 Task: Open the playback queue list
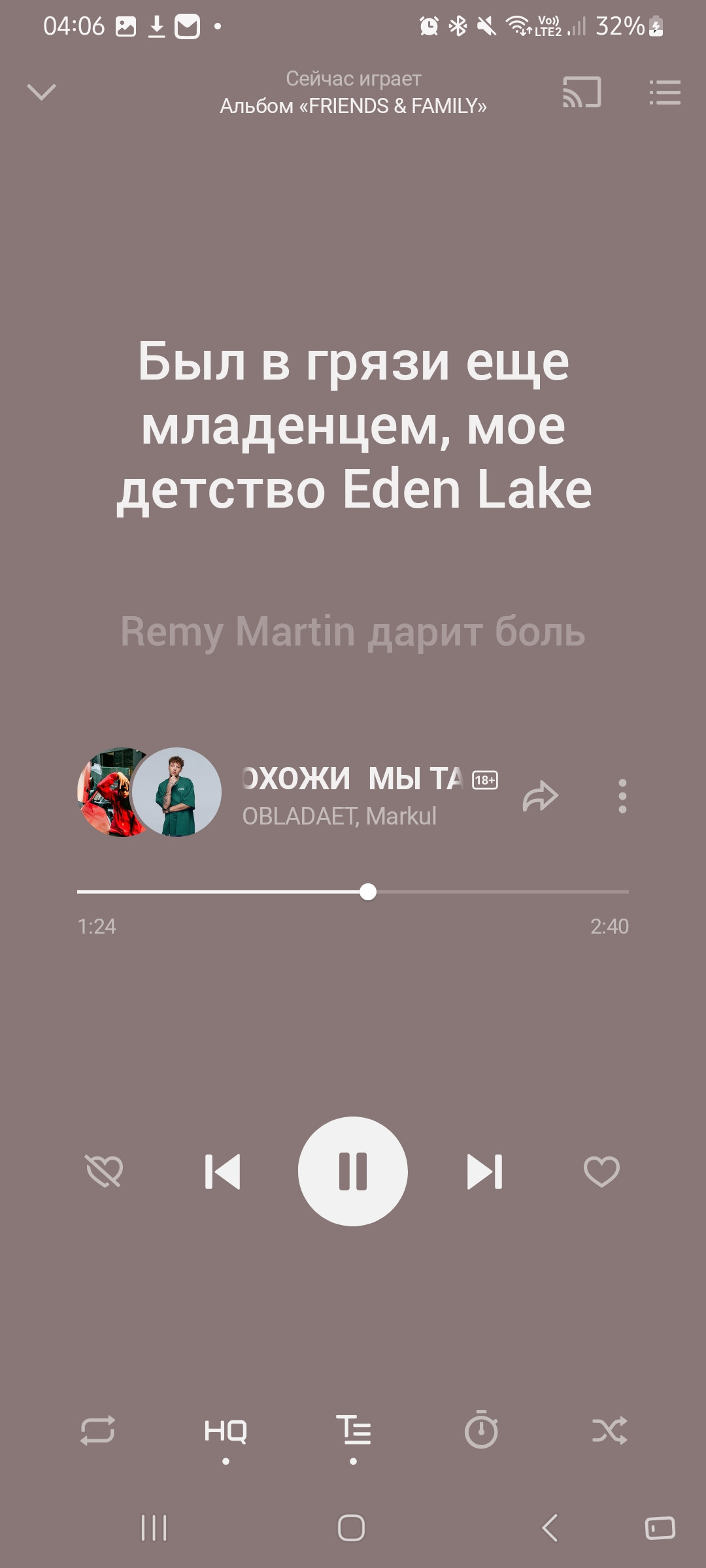click(x=665, y=92)
